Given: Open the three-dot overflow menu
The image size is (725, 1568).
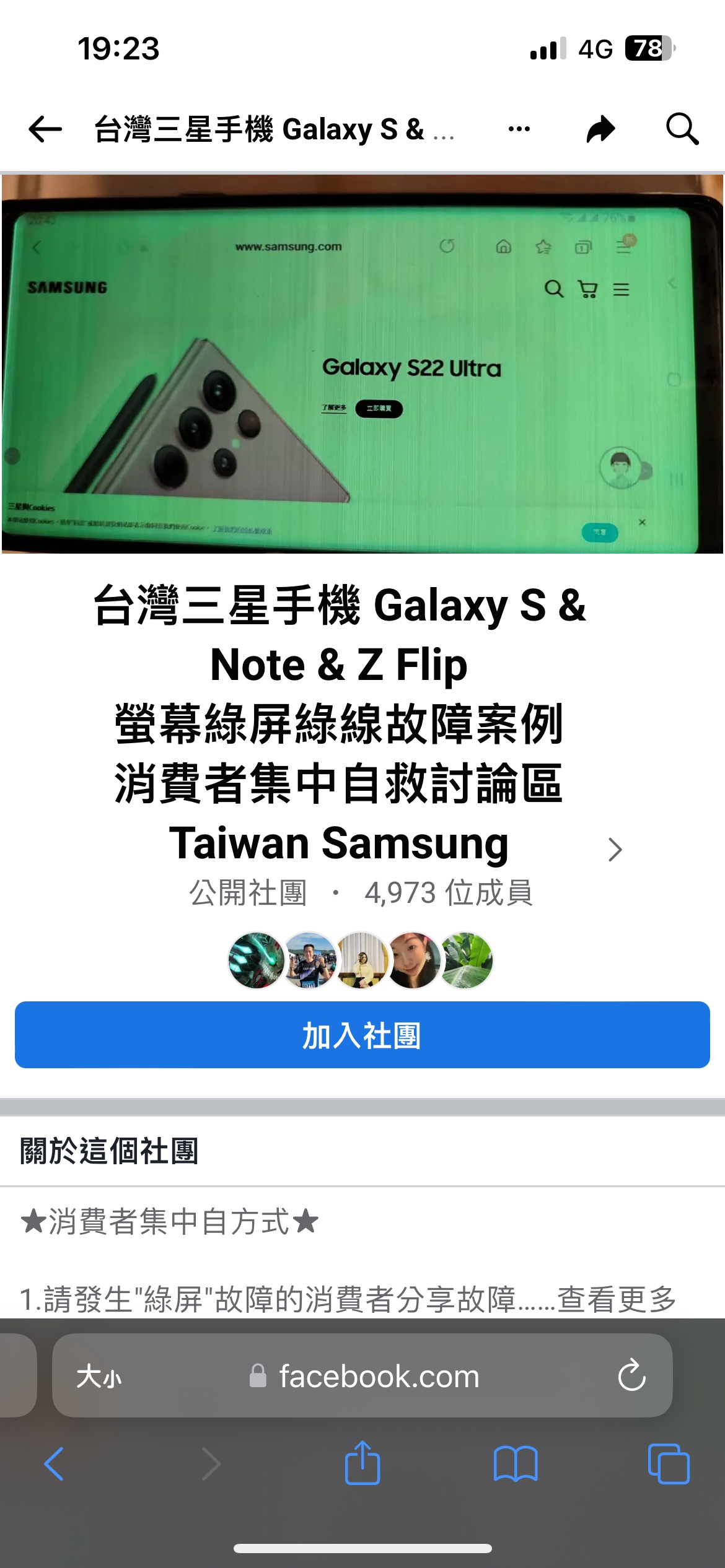Looking at the screenshot, I should [x=519, y=129].
